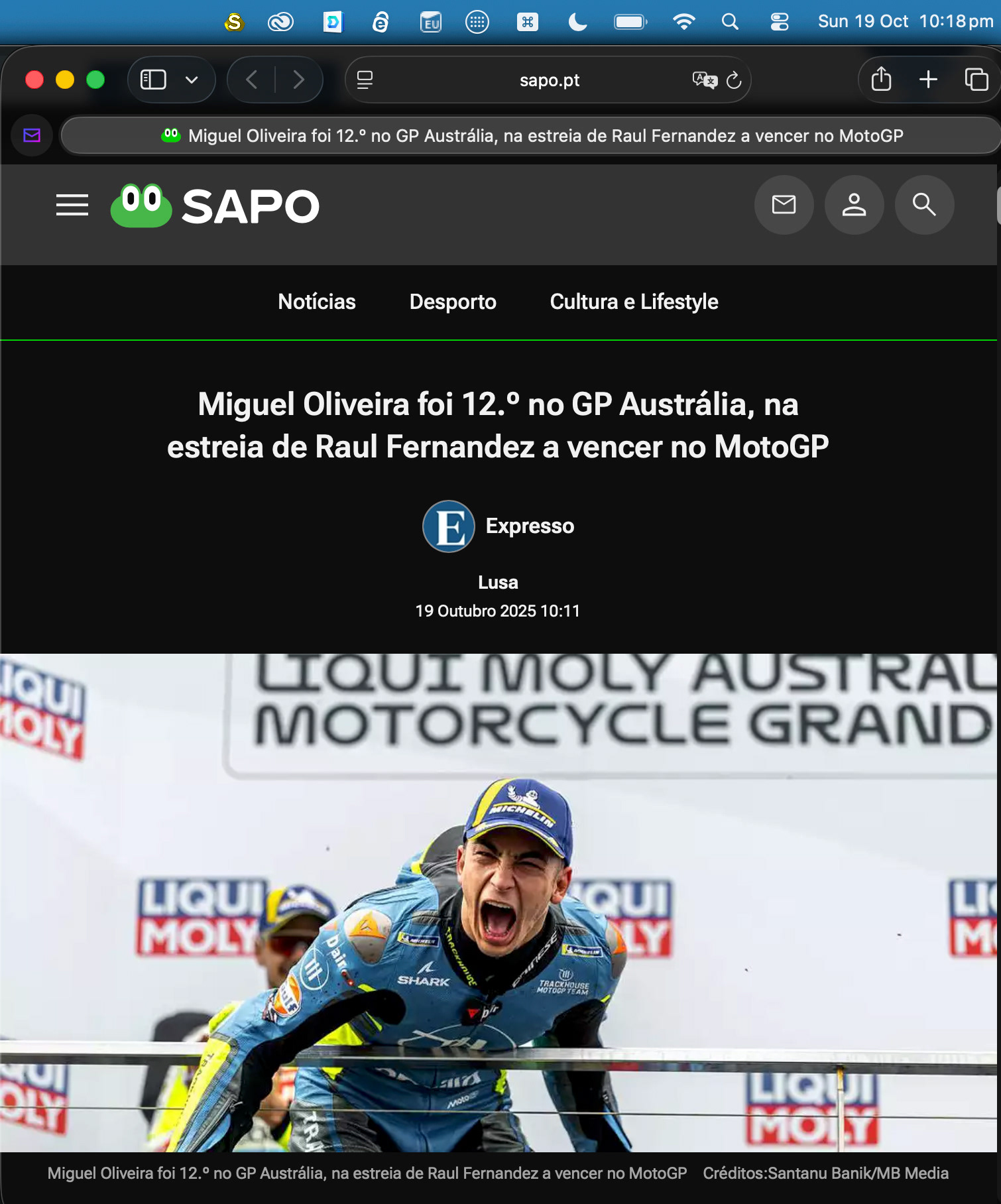Open the page reader menu icon

click(x=365, y=80)
